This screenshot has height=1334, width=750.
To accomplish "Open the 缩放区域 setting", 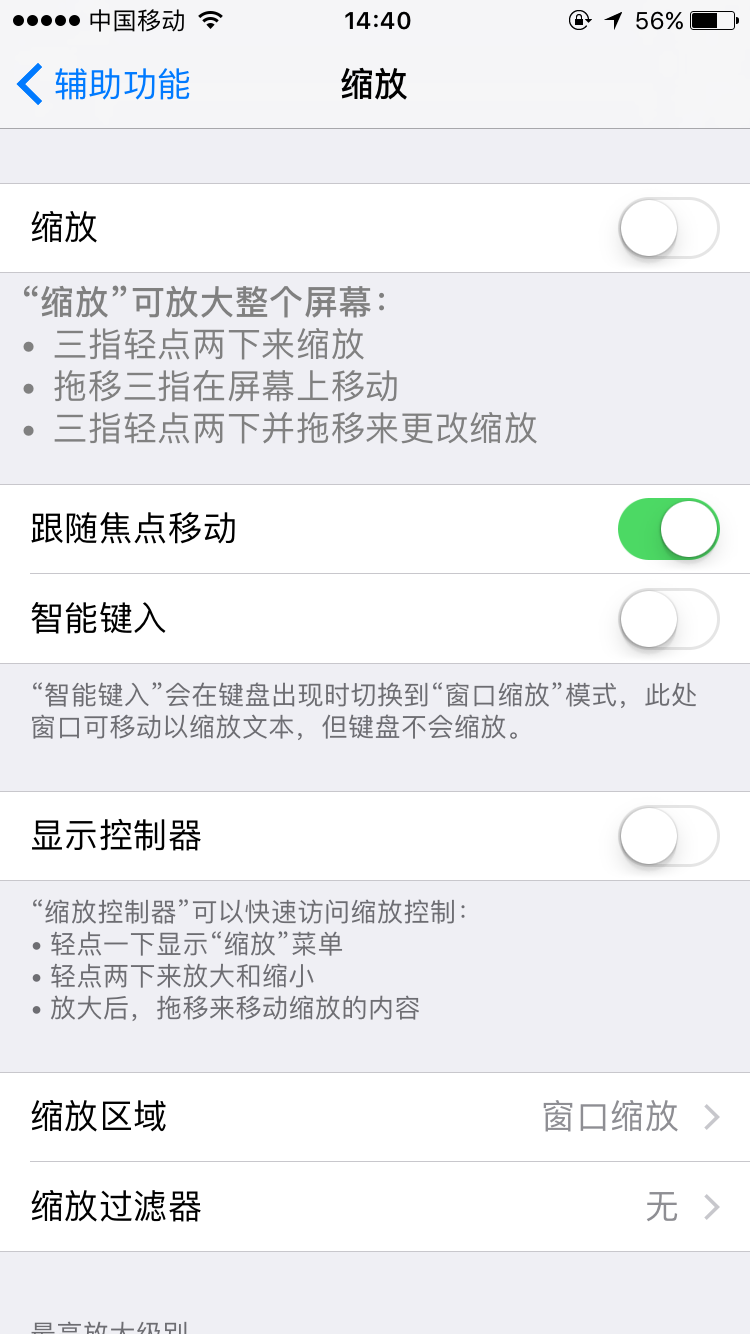I will click(375, 1117).
